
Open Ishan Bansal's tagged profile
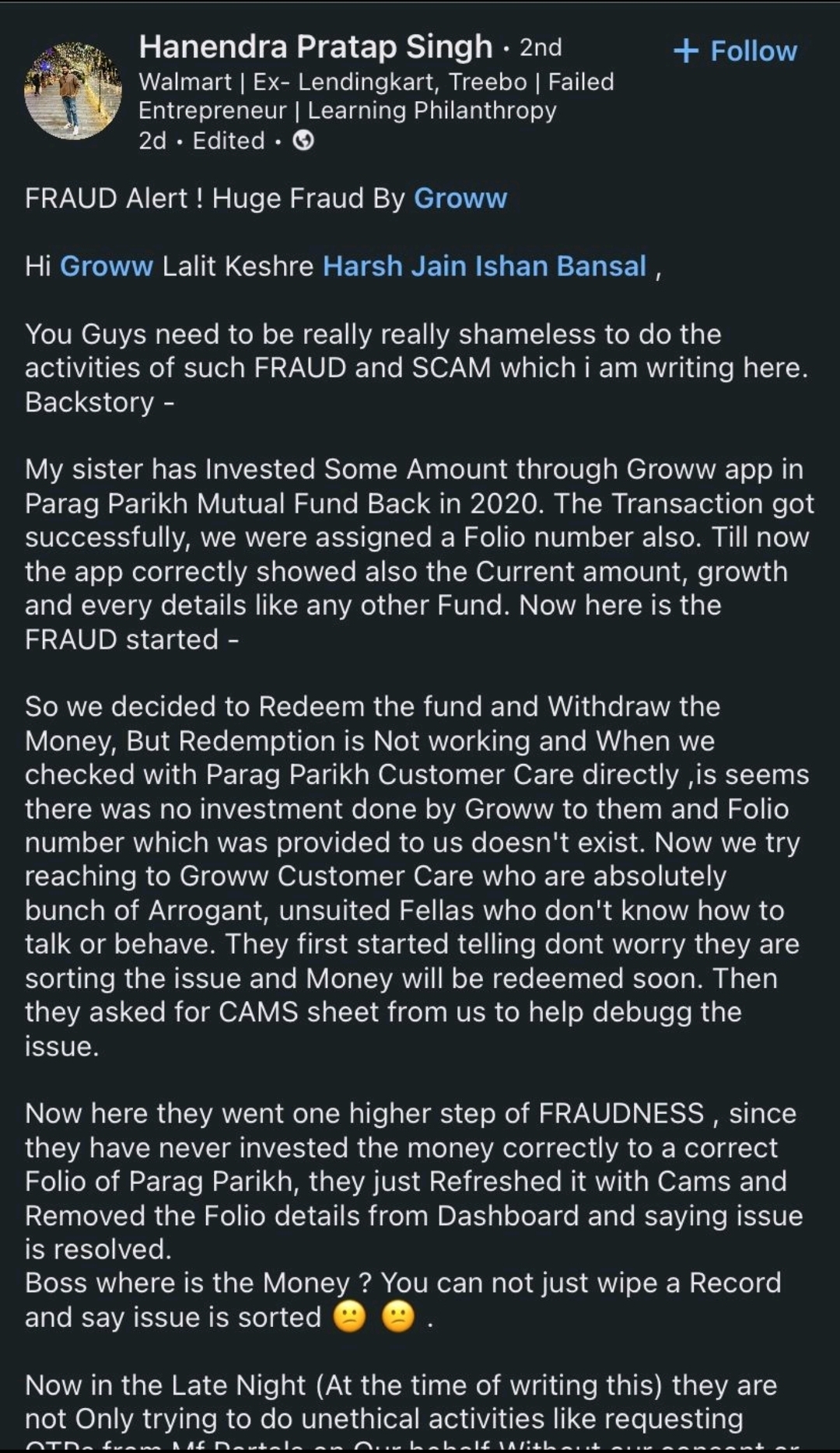tap(560, 266)
